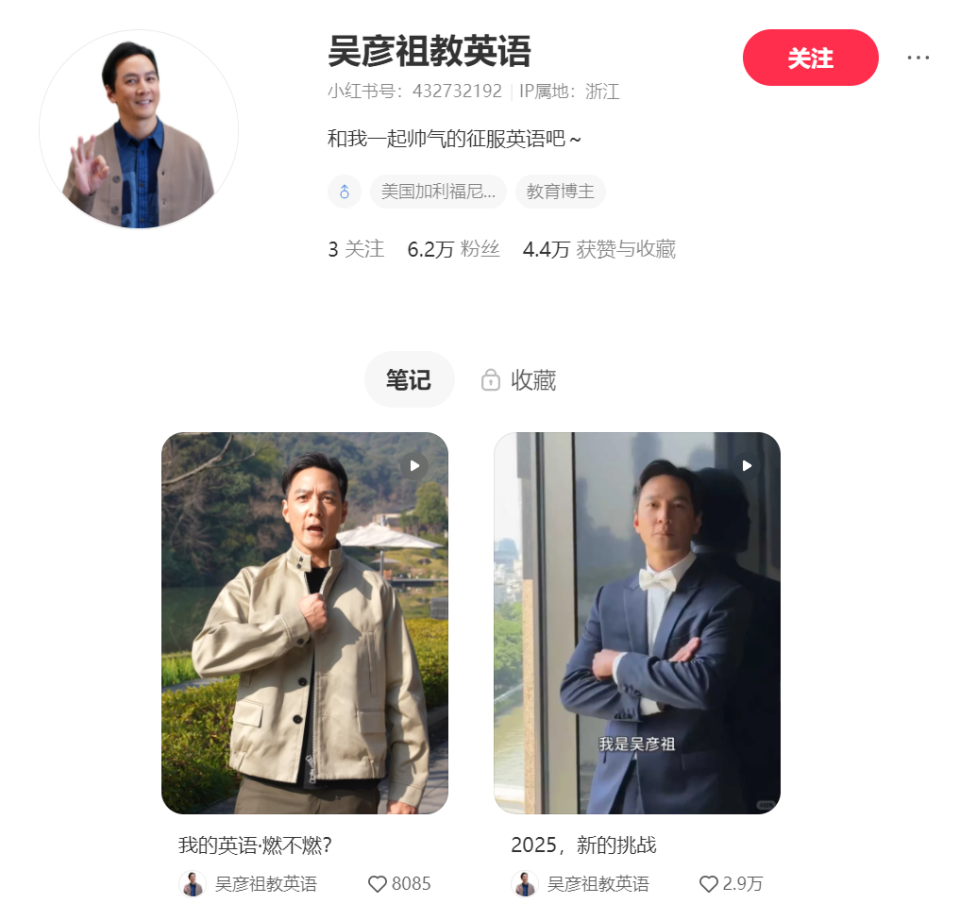This screenshot has height=920, width=960.
Task: Switch to the 笔记 tab
Action: pos(409,380)
